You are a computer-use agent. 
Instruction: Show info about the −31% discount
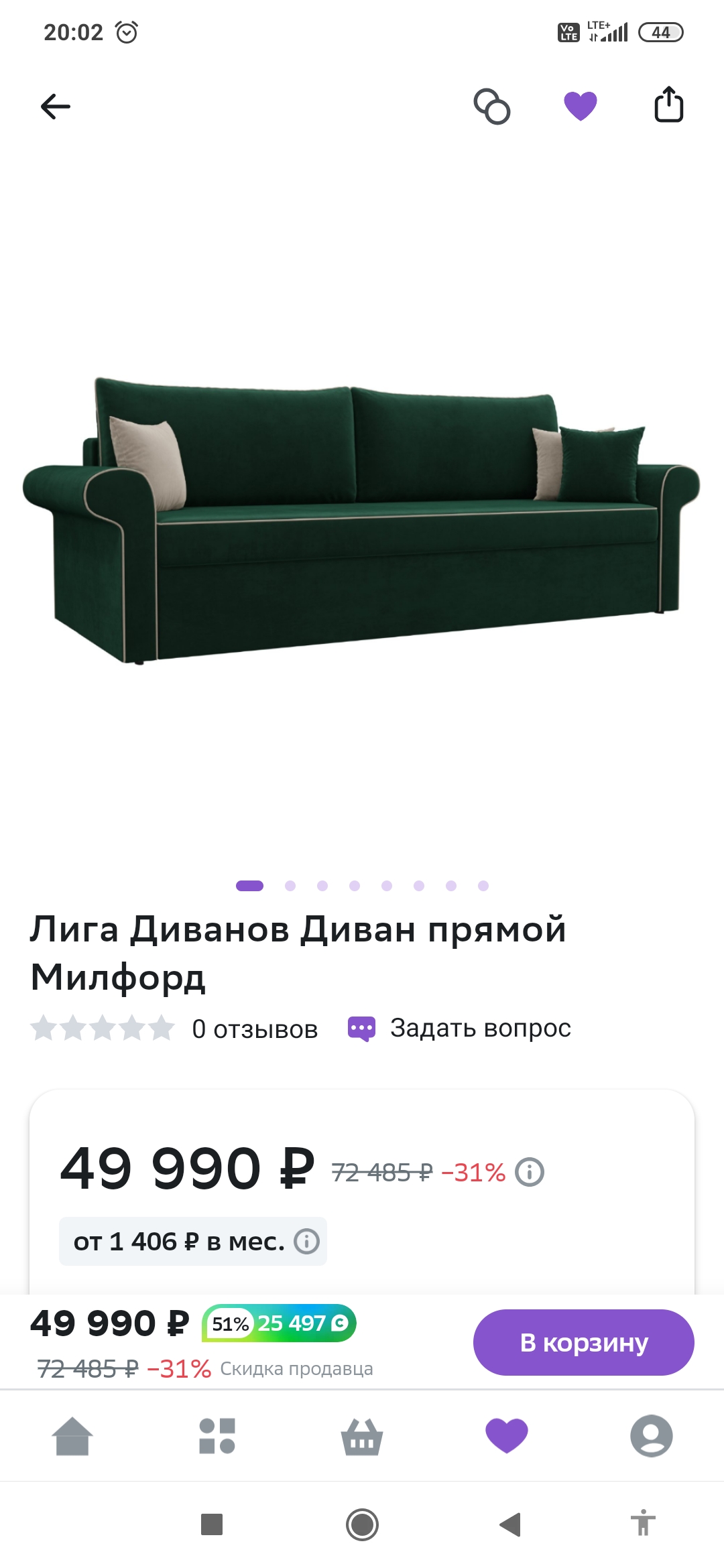[x=530, y=1172]
